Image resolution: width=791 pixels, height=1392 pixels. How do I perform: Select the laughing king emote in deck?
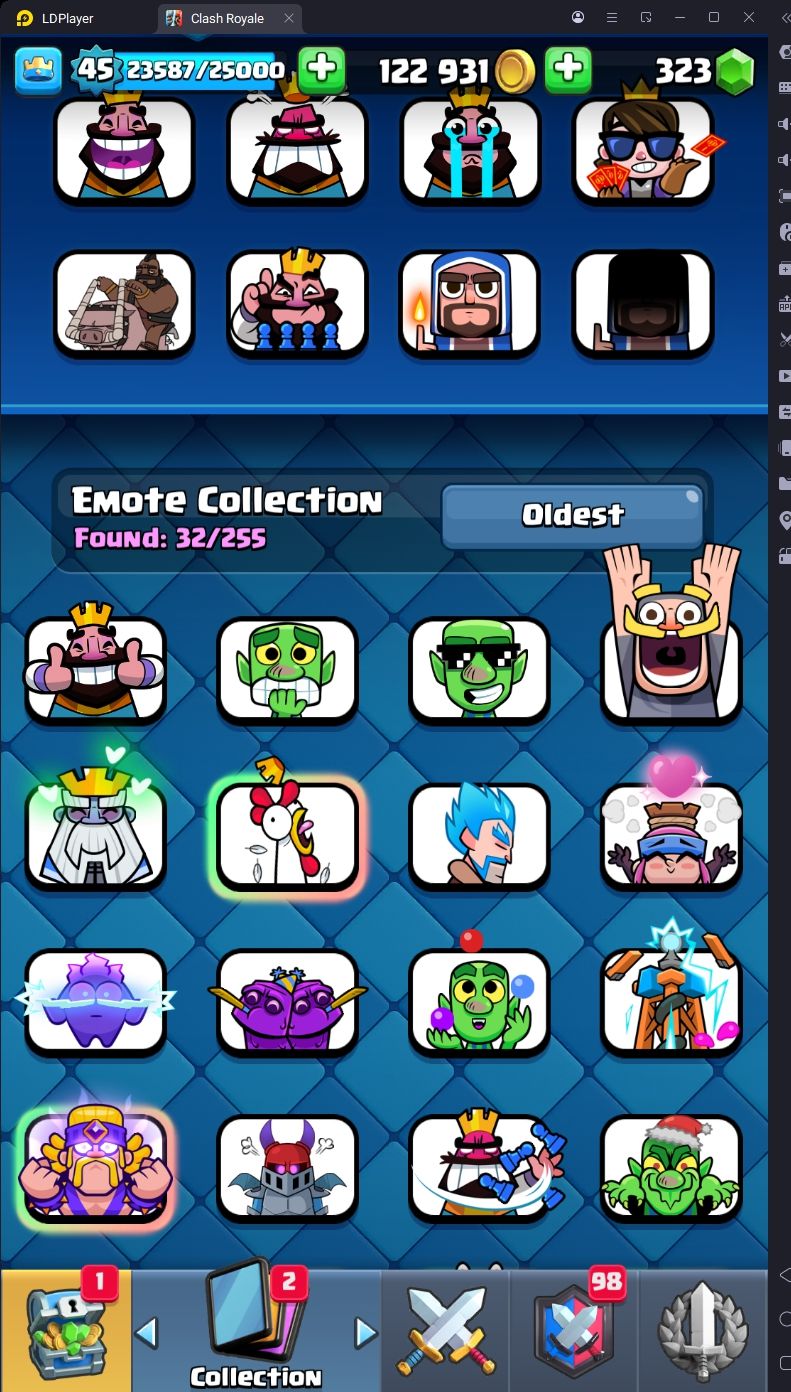tap(124, 148)
